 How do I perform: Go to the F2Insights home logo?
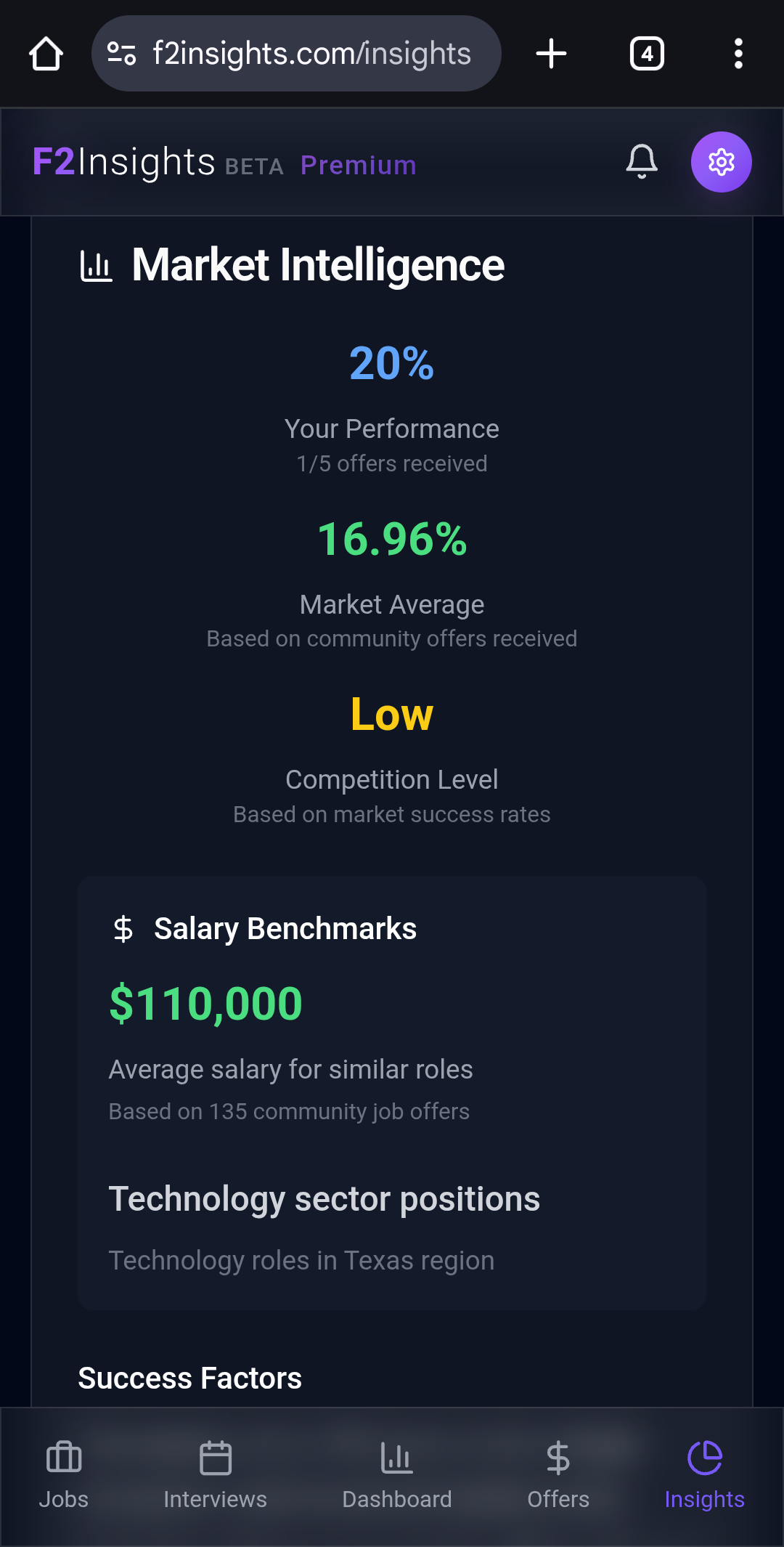tap(124, 162)
